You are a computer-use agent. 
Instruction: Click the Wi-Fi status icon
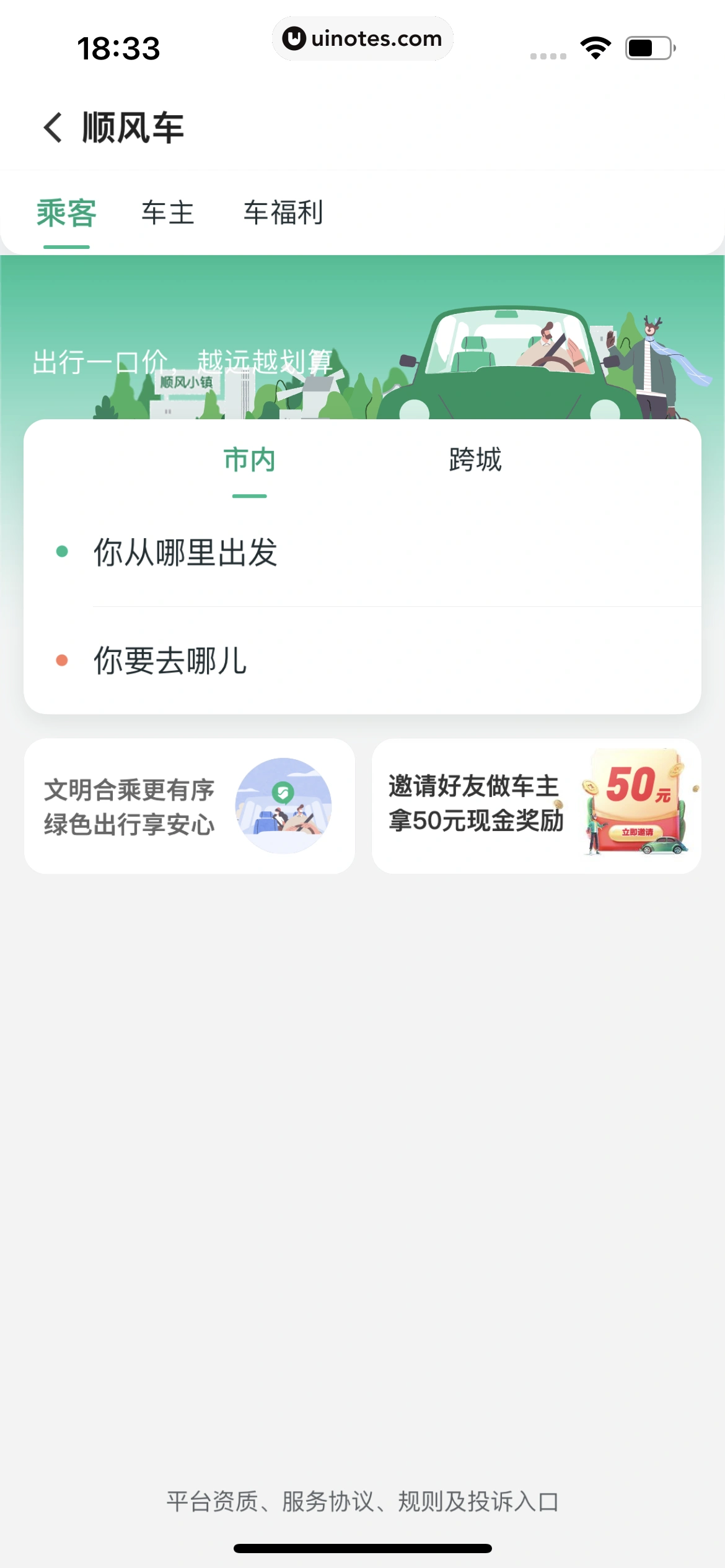click(x=596, y=47)
